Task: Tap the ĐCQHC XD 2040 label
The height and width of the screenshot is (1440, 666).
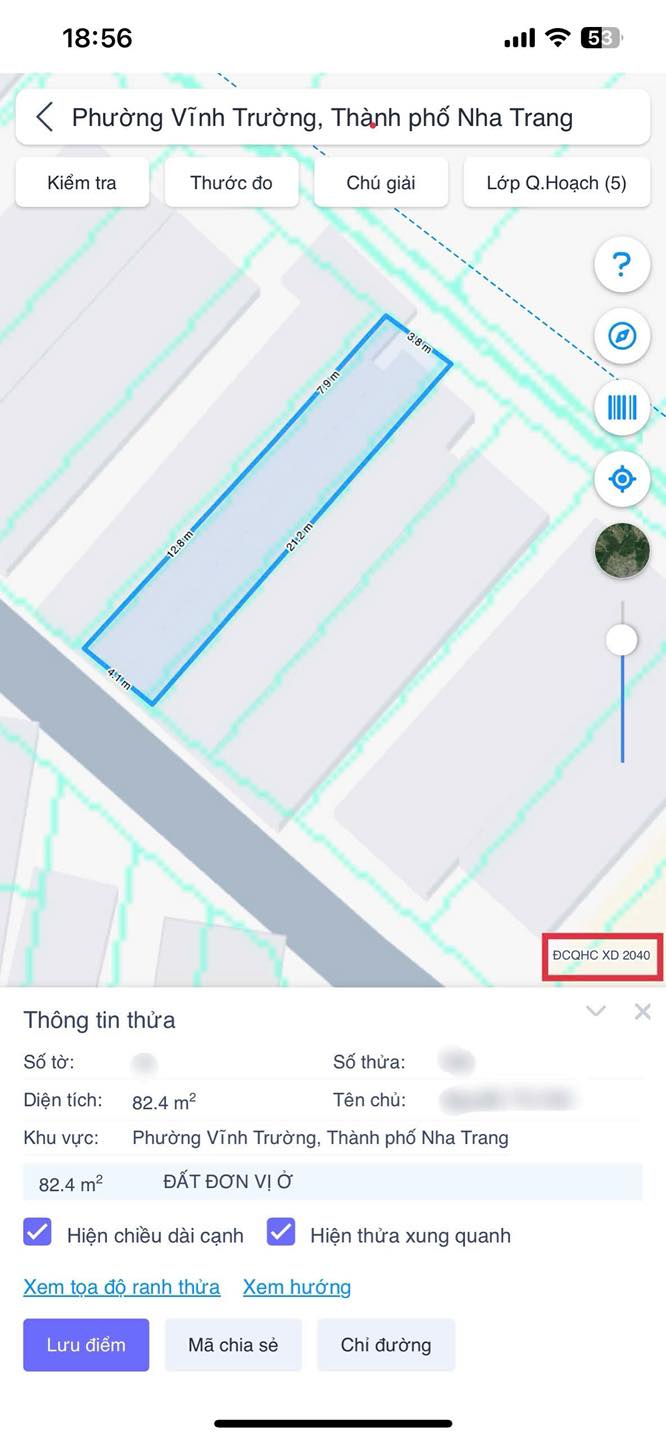Action: point(601,955)
